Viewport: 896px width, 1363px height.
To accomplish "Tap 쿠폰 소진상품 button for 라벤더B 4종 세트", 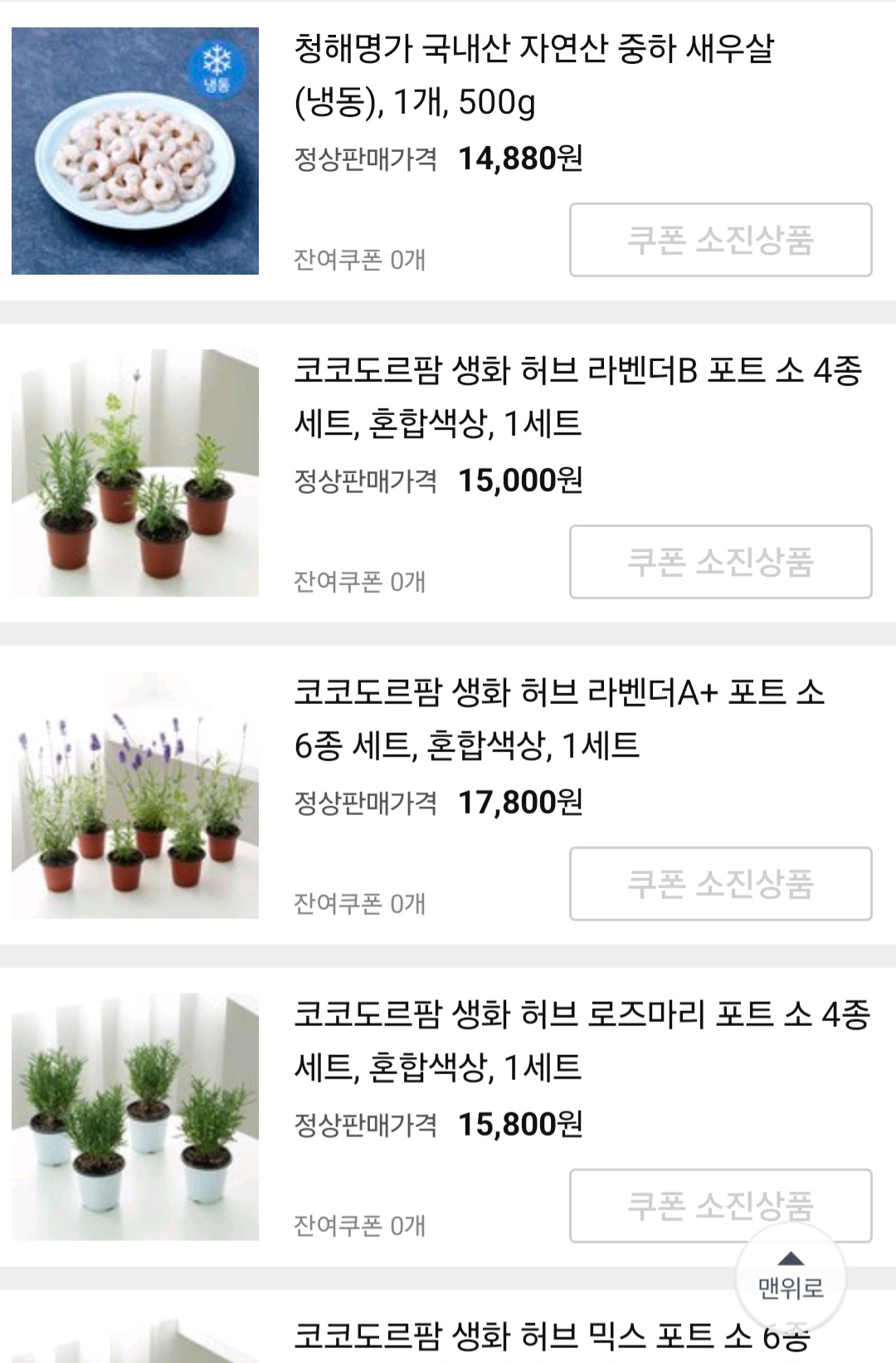I will click(x=720, y=562).
